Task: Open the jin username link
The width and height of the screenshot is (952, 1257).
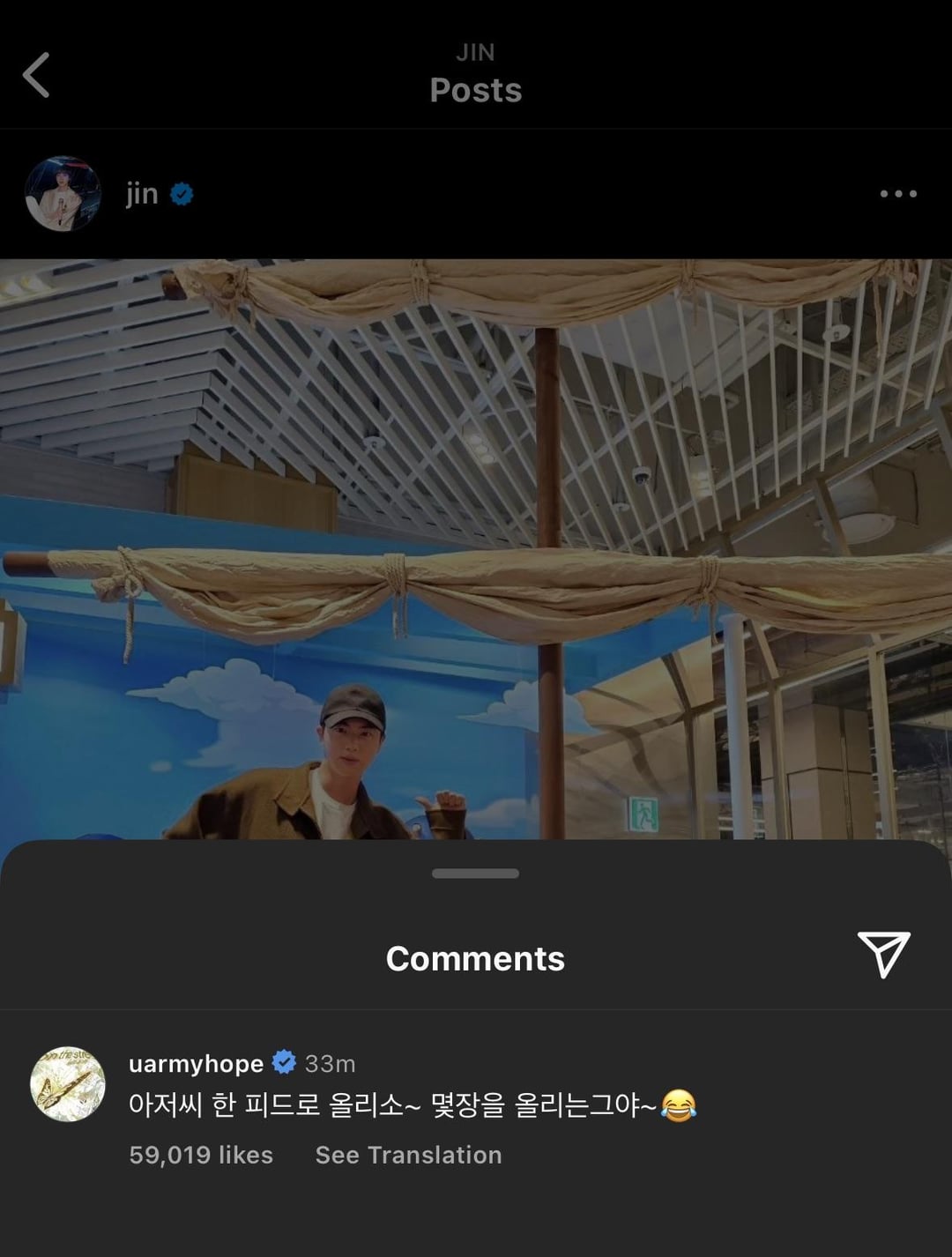Action: point(142,194)
